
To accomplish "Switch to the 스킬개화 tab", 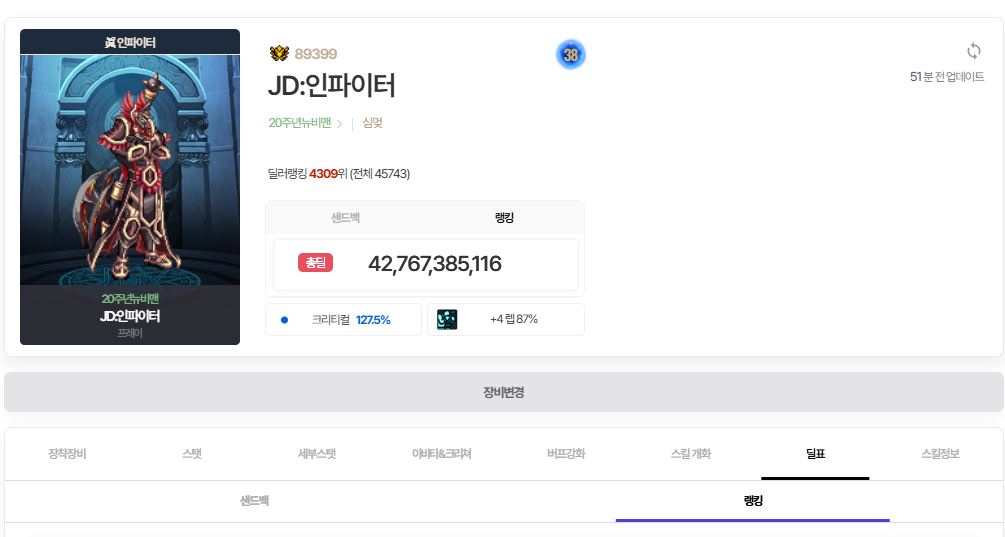I will pyautogui.click(x=690, y=454).
